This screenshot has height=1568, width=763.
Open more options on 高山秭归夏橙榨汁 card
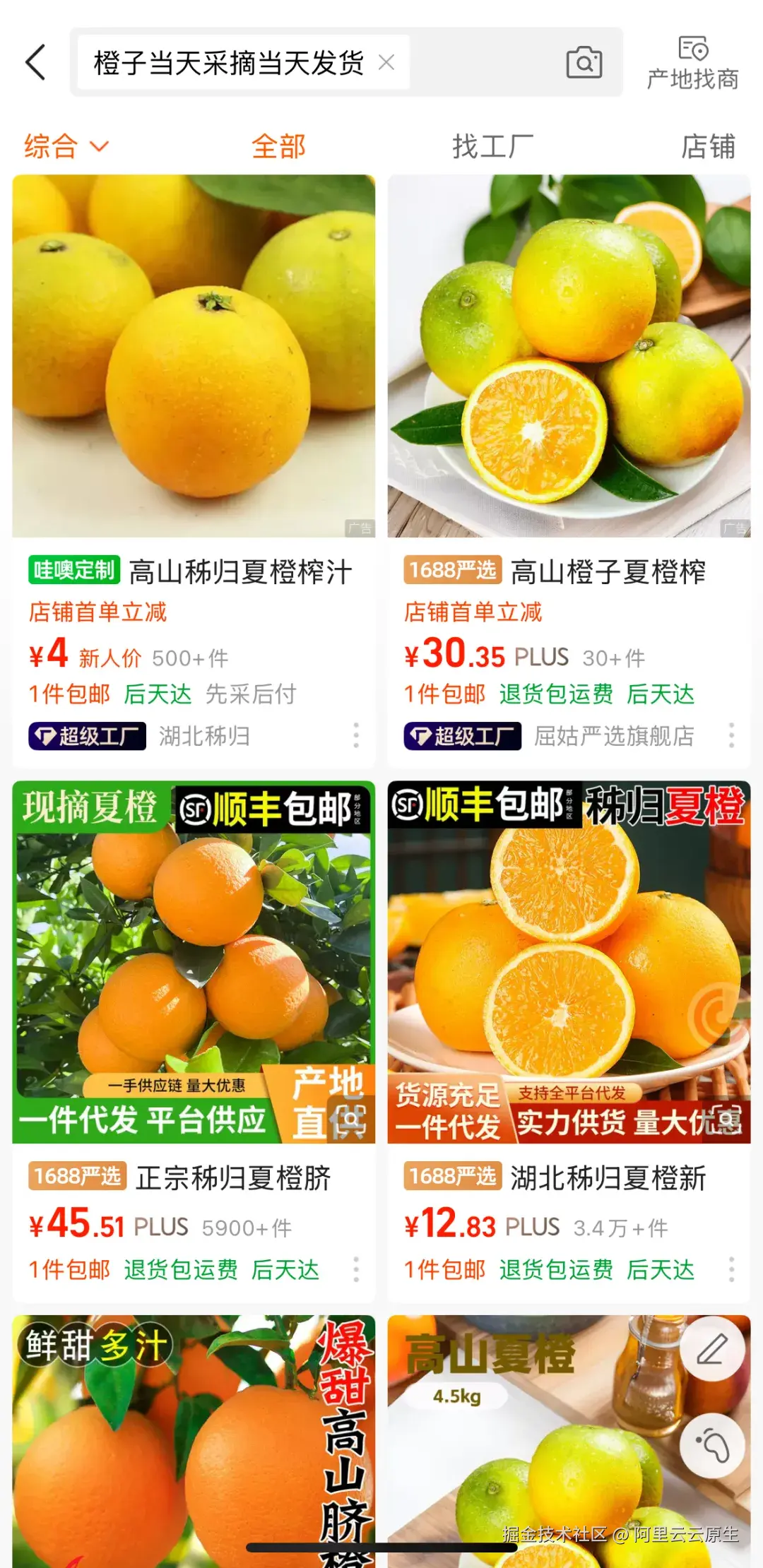[x=356, y=737]
